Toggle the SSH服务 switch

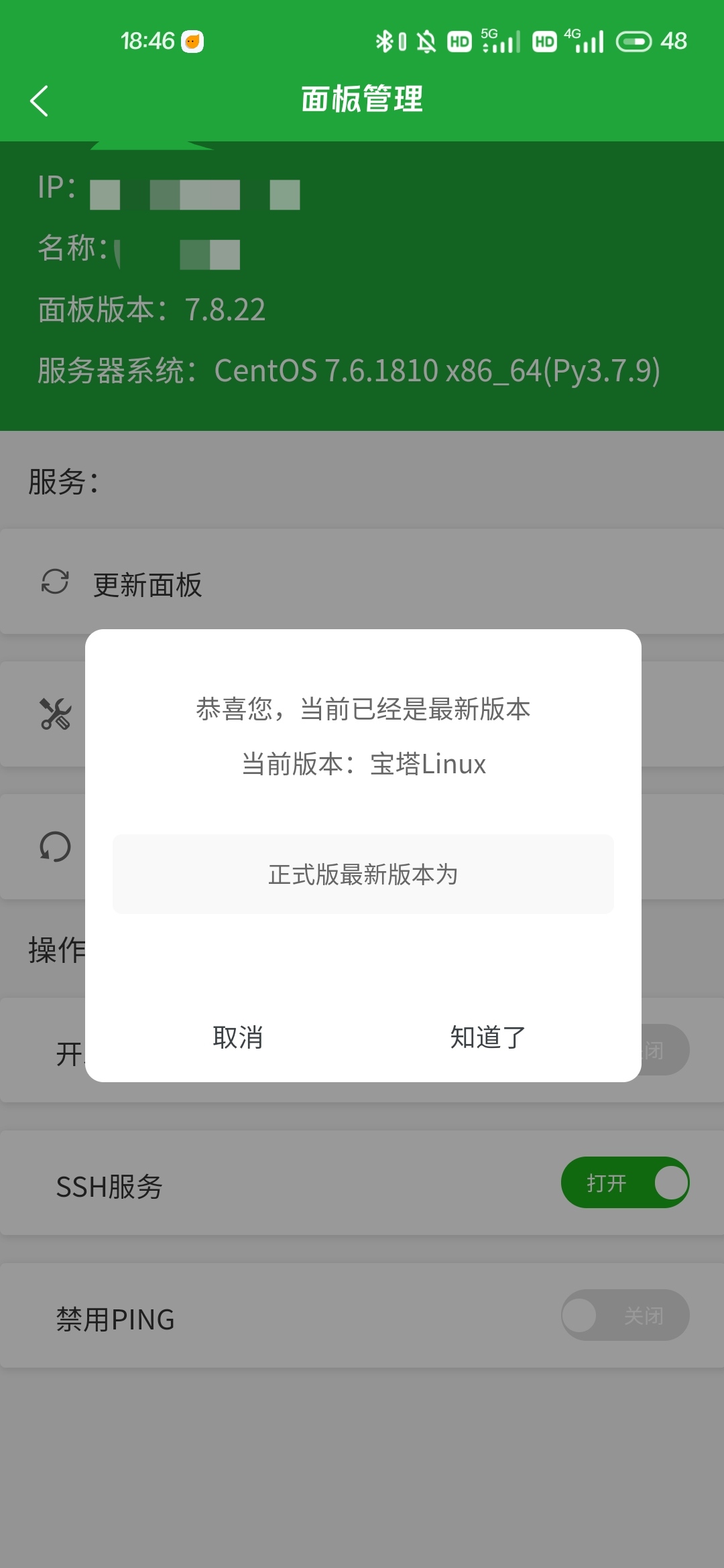click(x=624, y=1183)
